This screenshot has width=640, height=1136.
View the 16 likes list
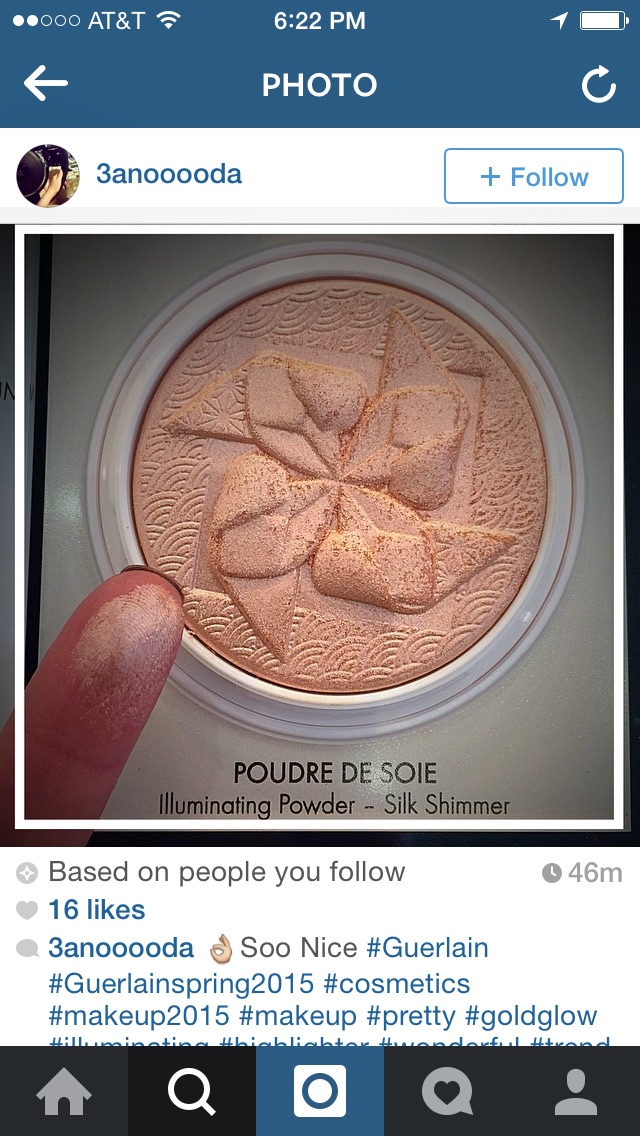point(96,910)
